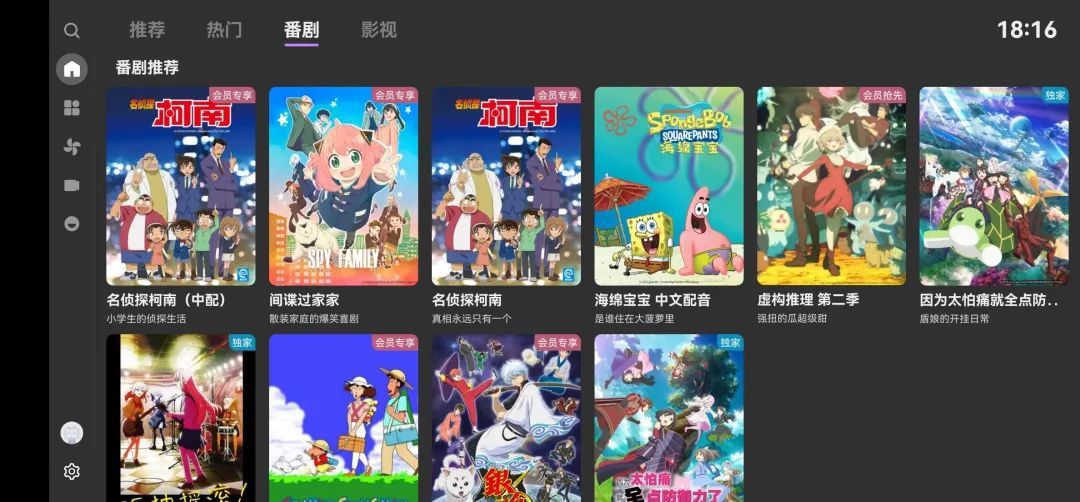Open the categories grid icon
Screen dimensions: 1080x502
click(x=72, y=108)
